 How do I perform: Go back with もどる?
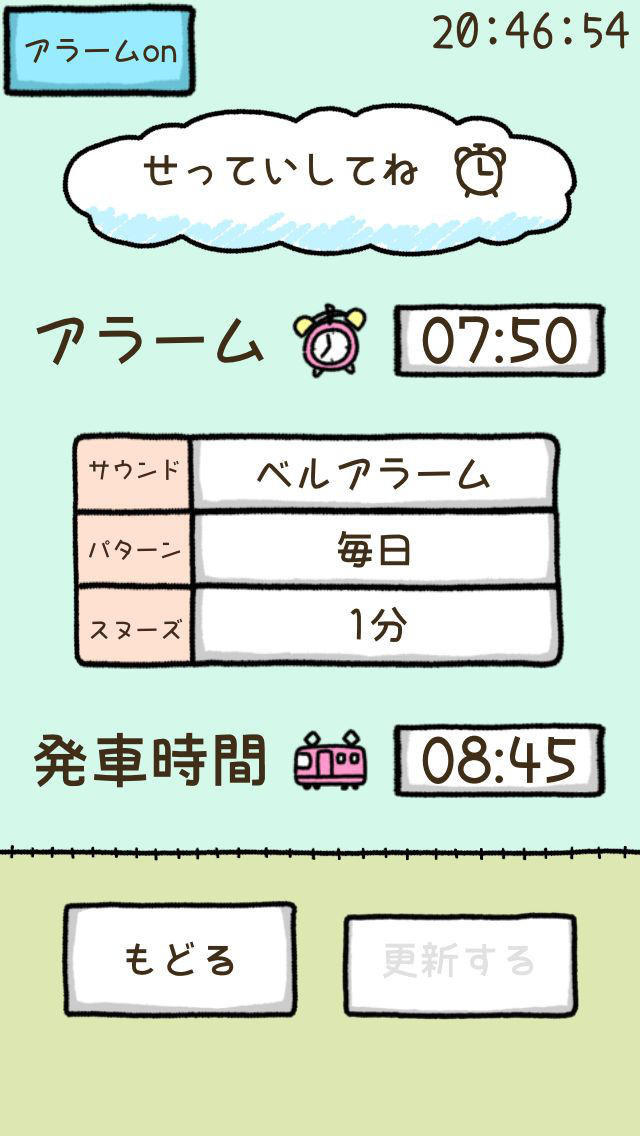[180, 959]
